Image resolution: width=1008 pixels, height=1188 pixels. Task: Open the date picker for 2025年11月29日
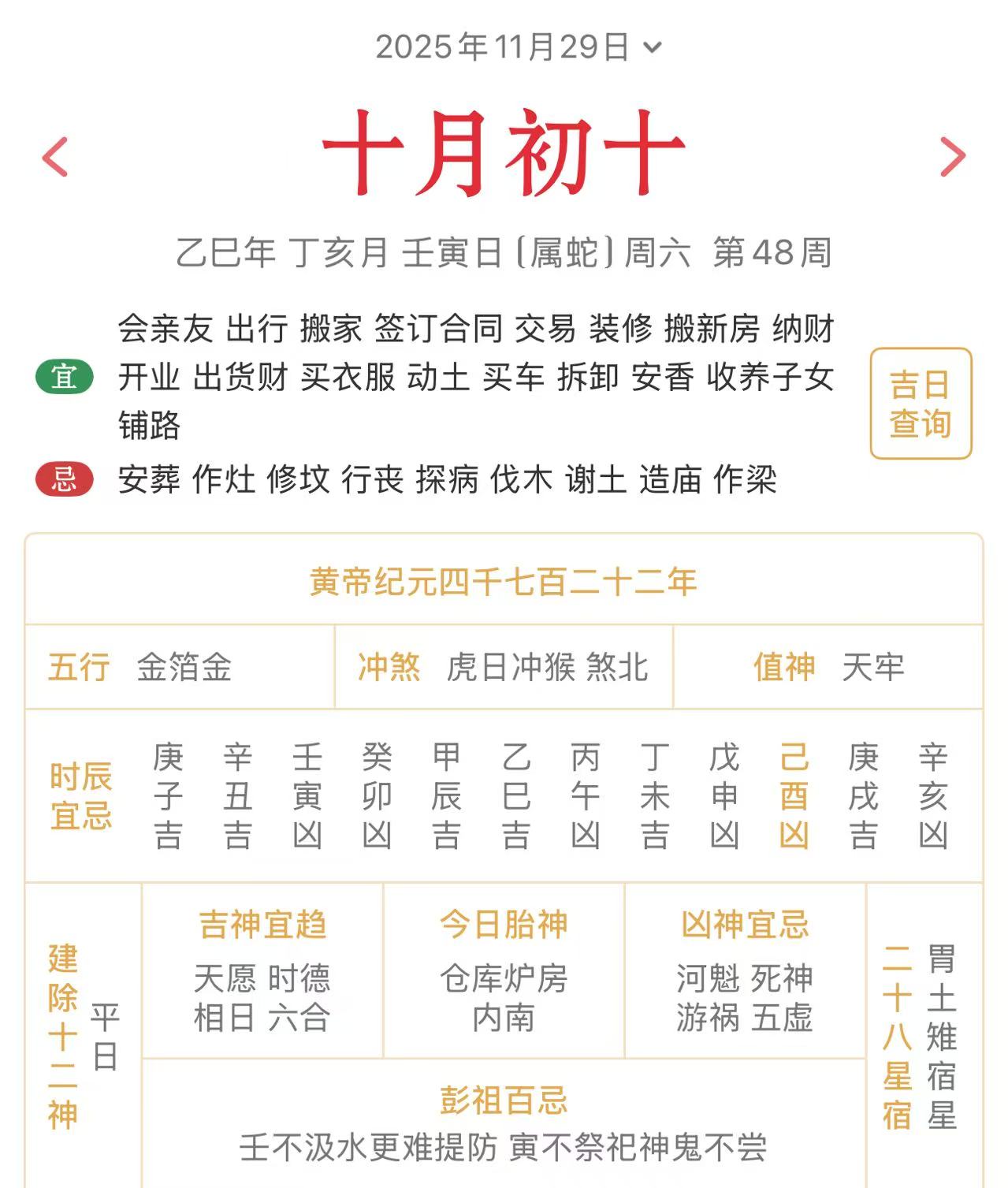point(517,47)
